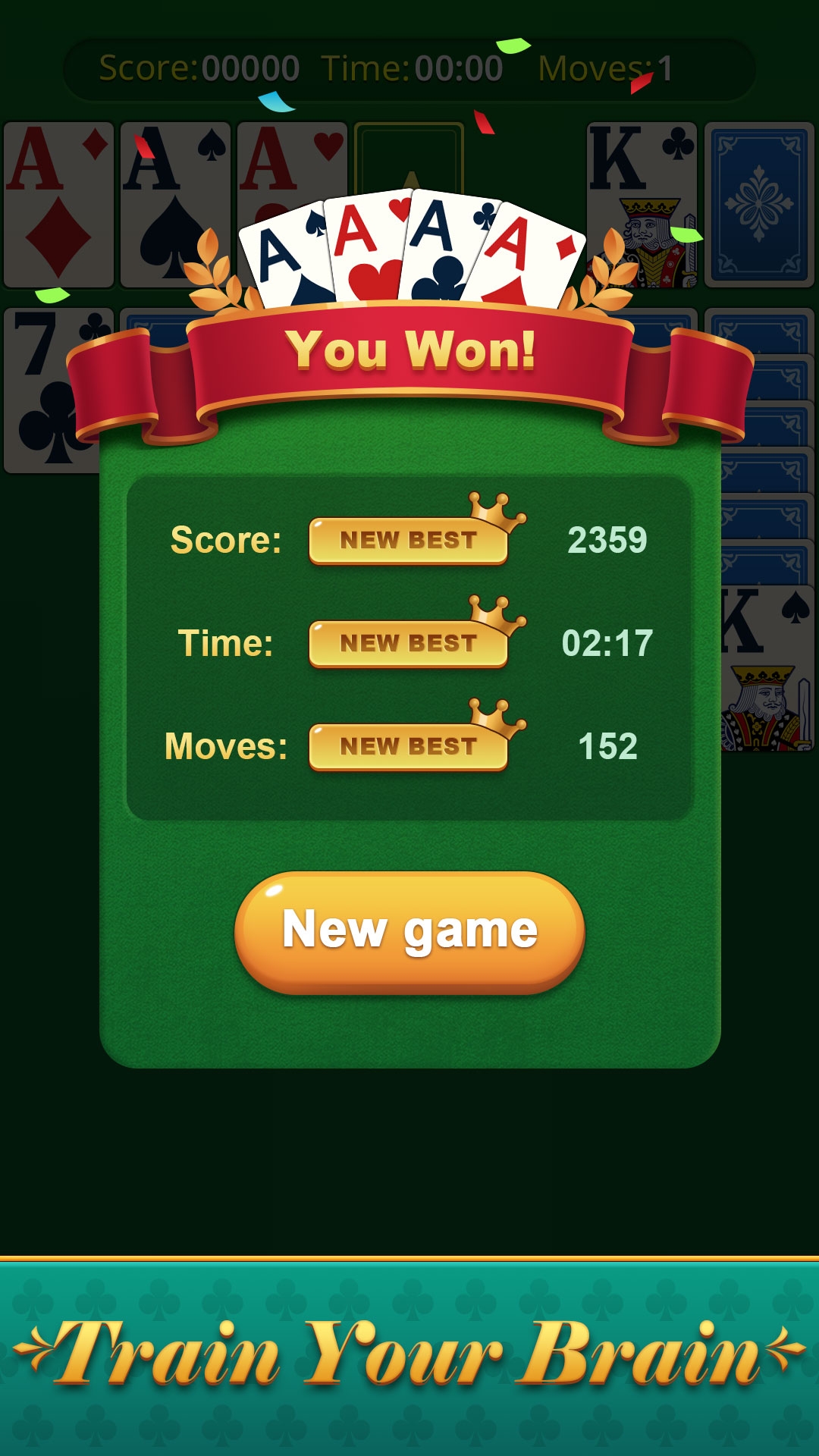This screenshot has height=1456, width=819.
Task: Tap the crown above the Moves badge
Action: pos(494,718)
